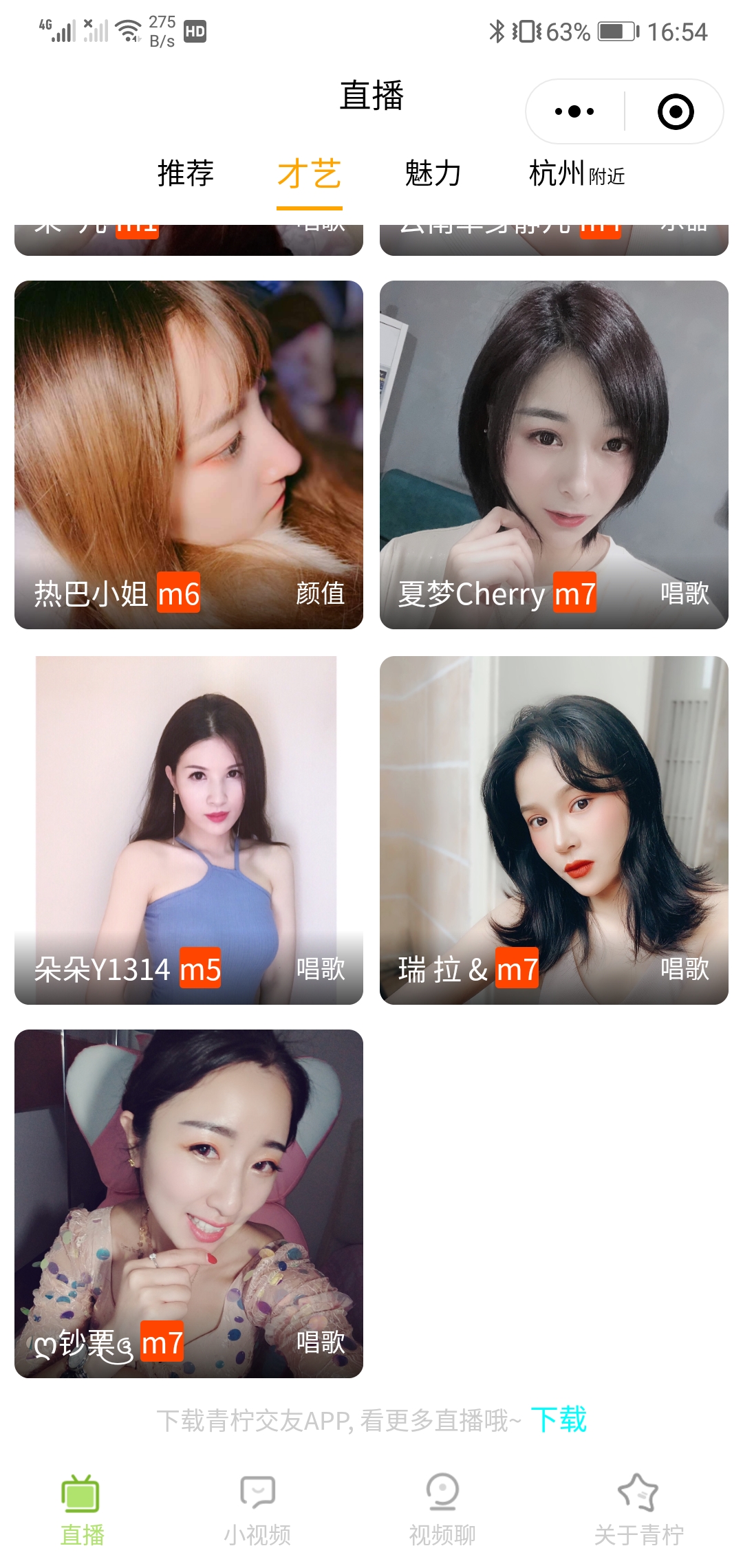
Task: Open 热巴小姐's live stream
Action: (x=189, y=454)
